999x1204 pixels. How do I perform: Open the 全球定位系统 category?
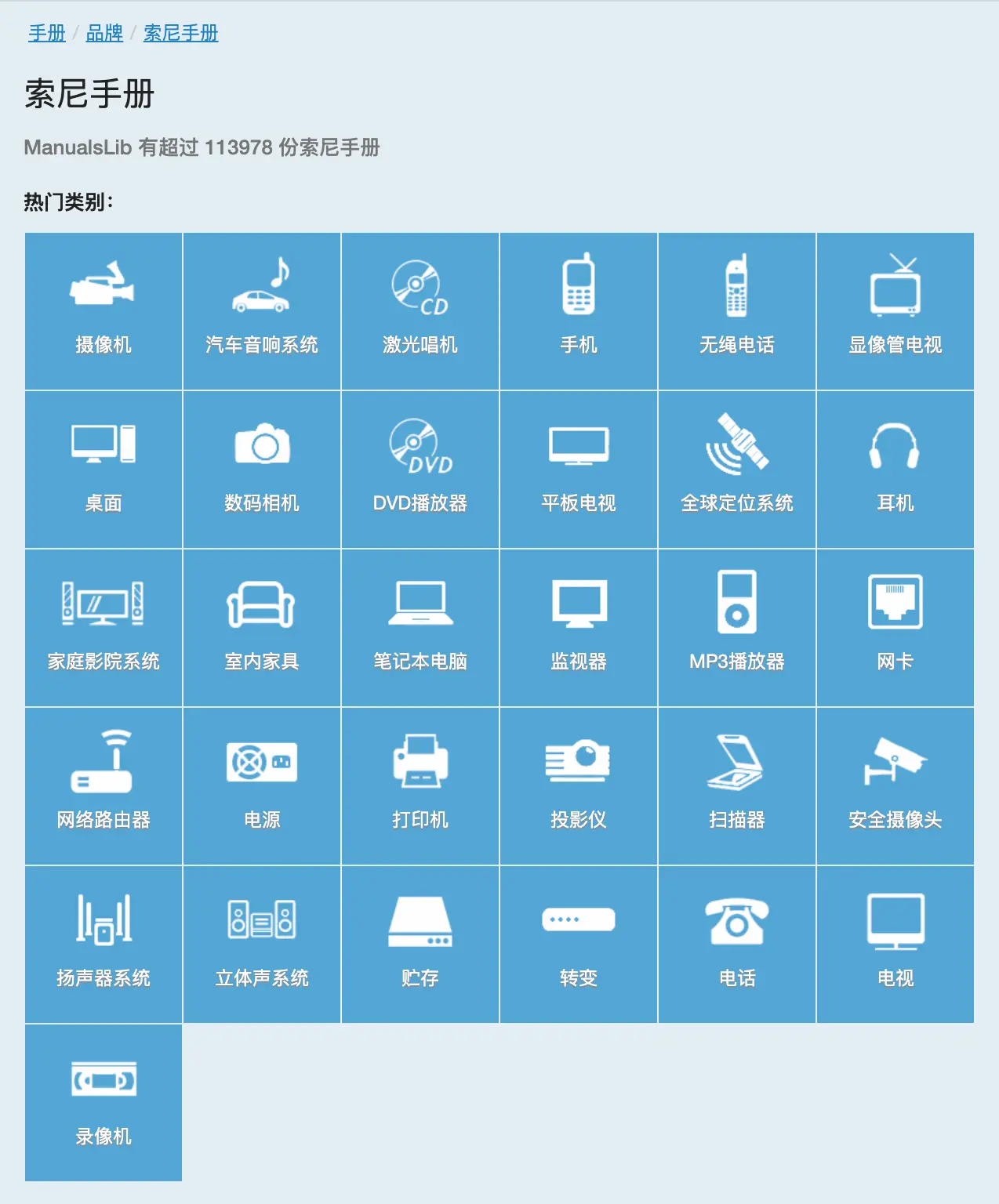(x=737, y=470)
